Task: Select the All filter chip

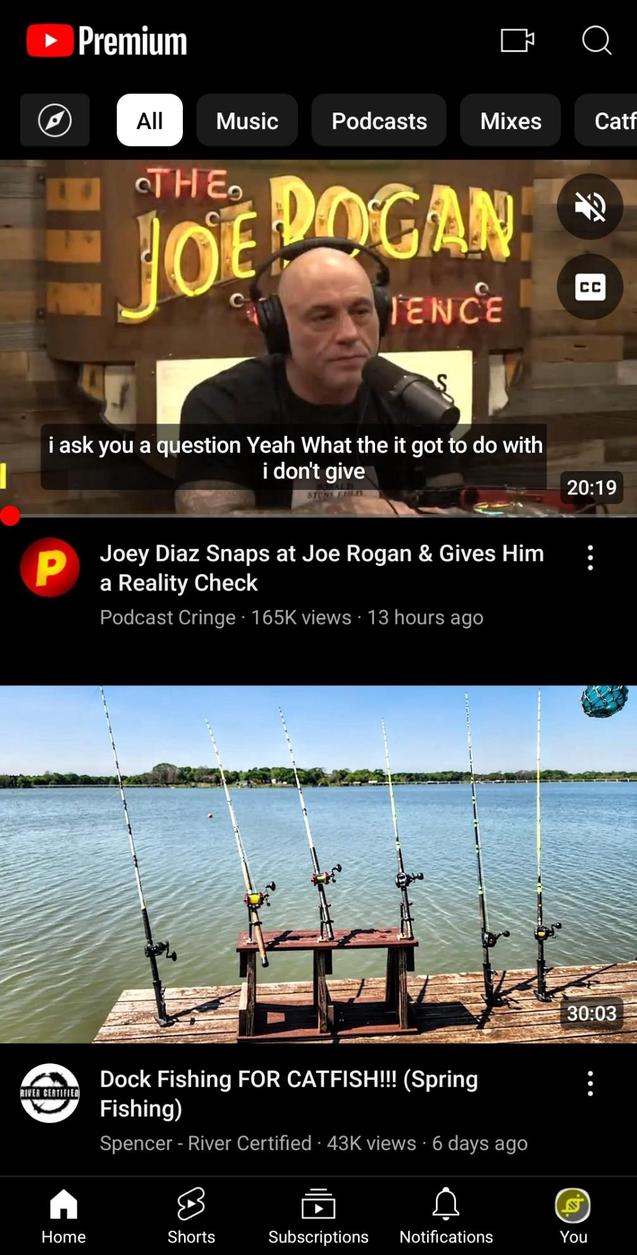Action: pos(149,121)
